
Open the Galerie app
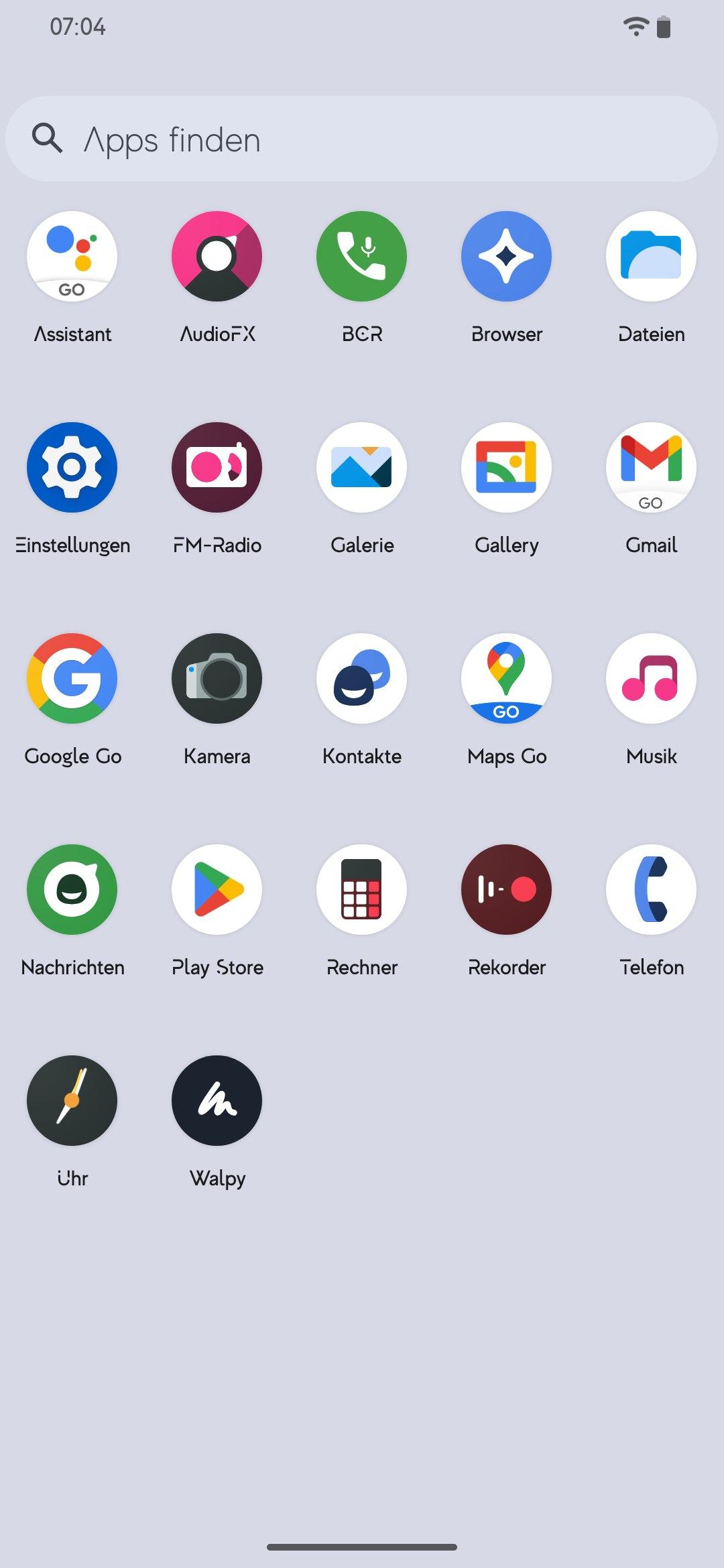click(362, 468)
